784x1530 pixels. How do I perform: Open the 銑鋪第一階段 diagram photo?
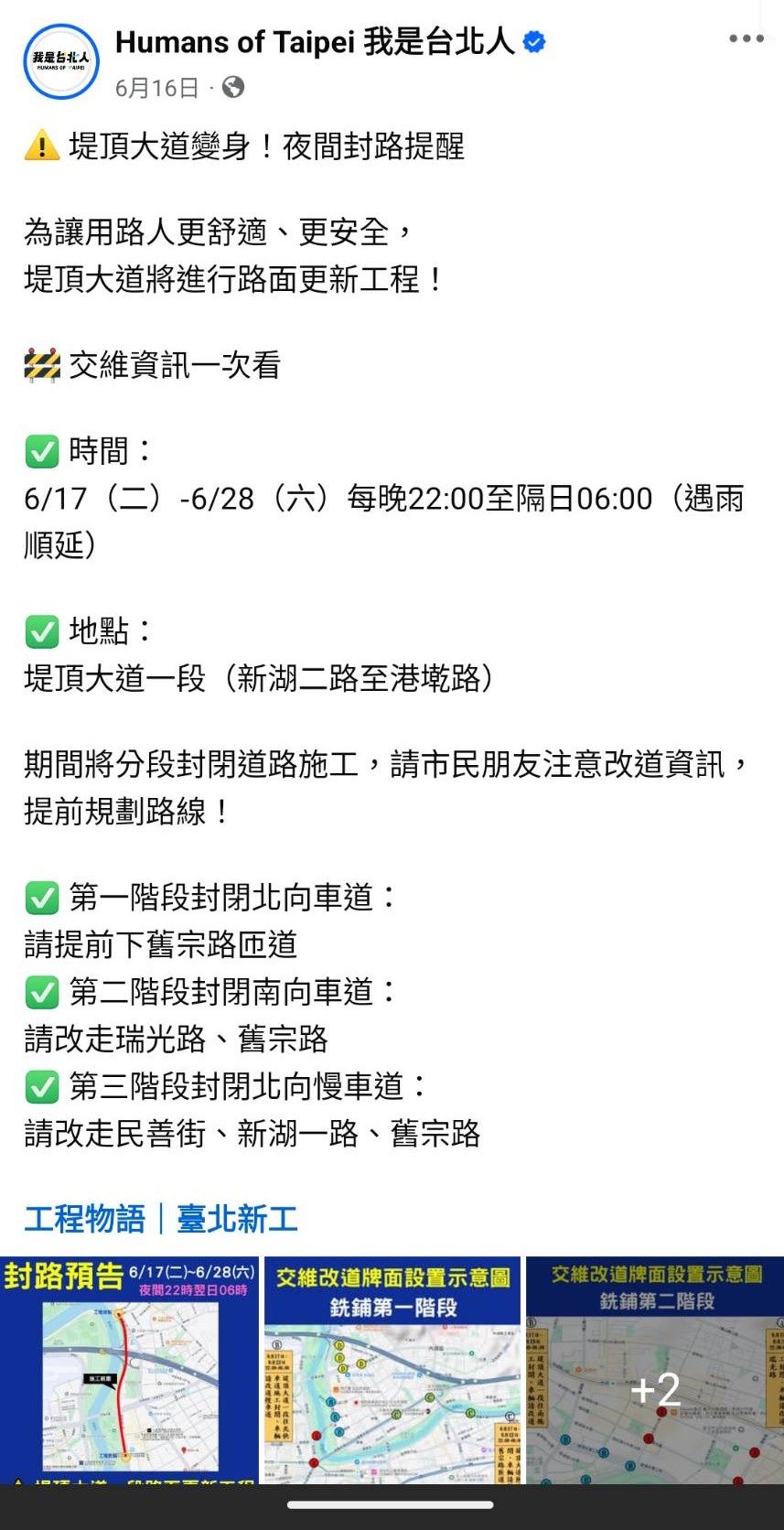[x=392, y=1369]
